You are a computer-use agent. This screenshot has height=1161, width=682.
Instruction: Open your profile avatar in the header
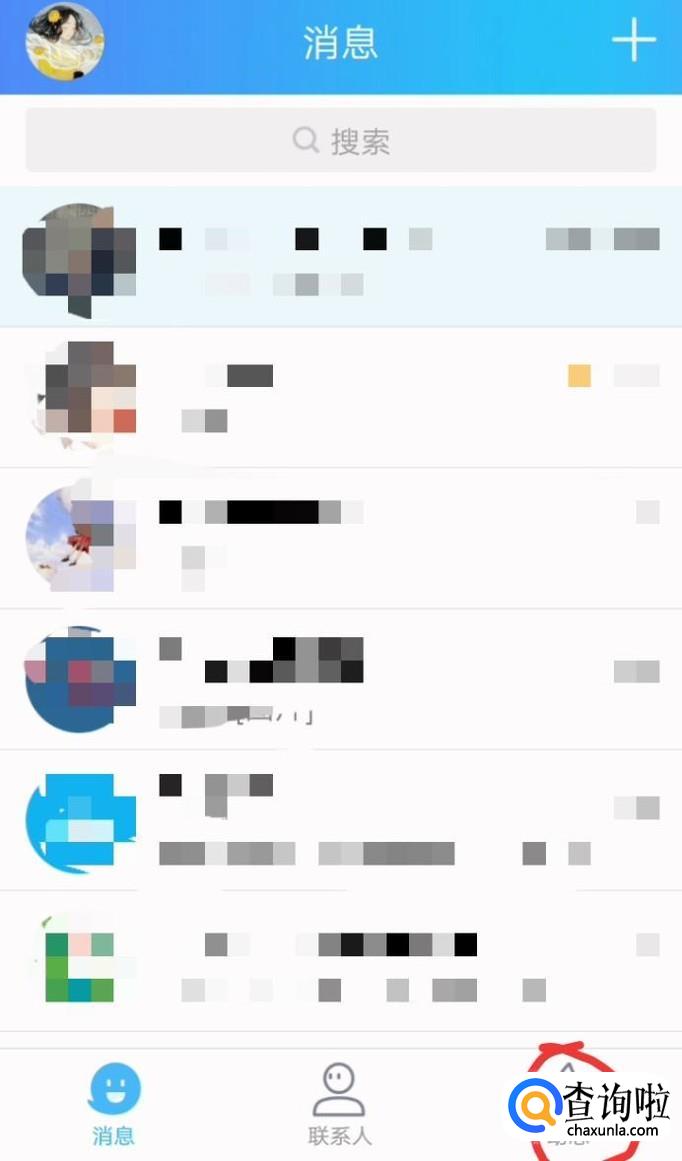pyautogui.click(x=65, y=44)
